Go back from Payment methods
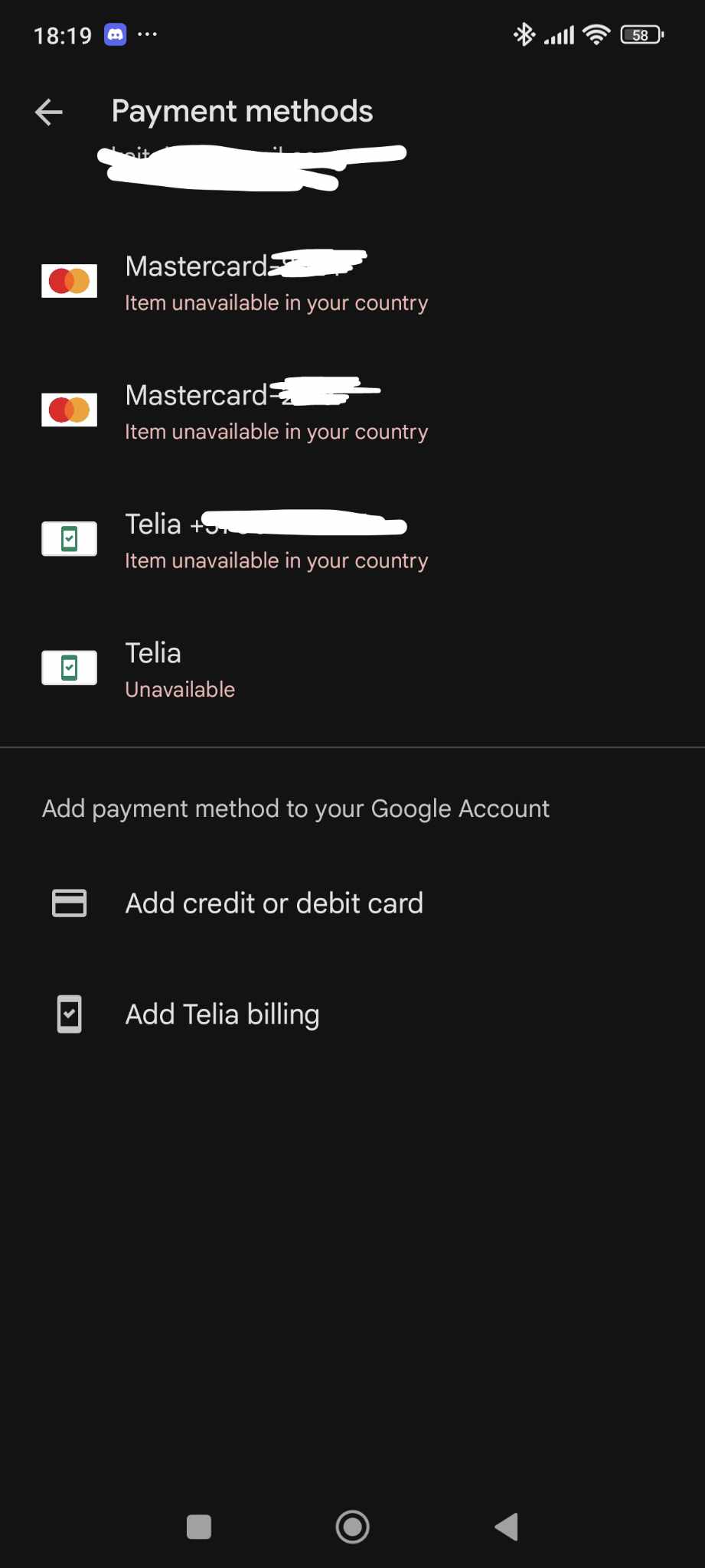705x1568 pixels. (x=49, y=112)
